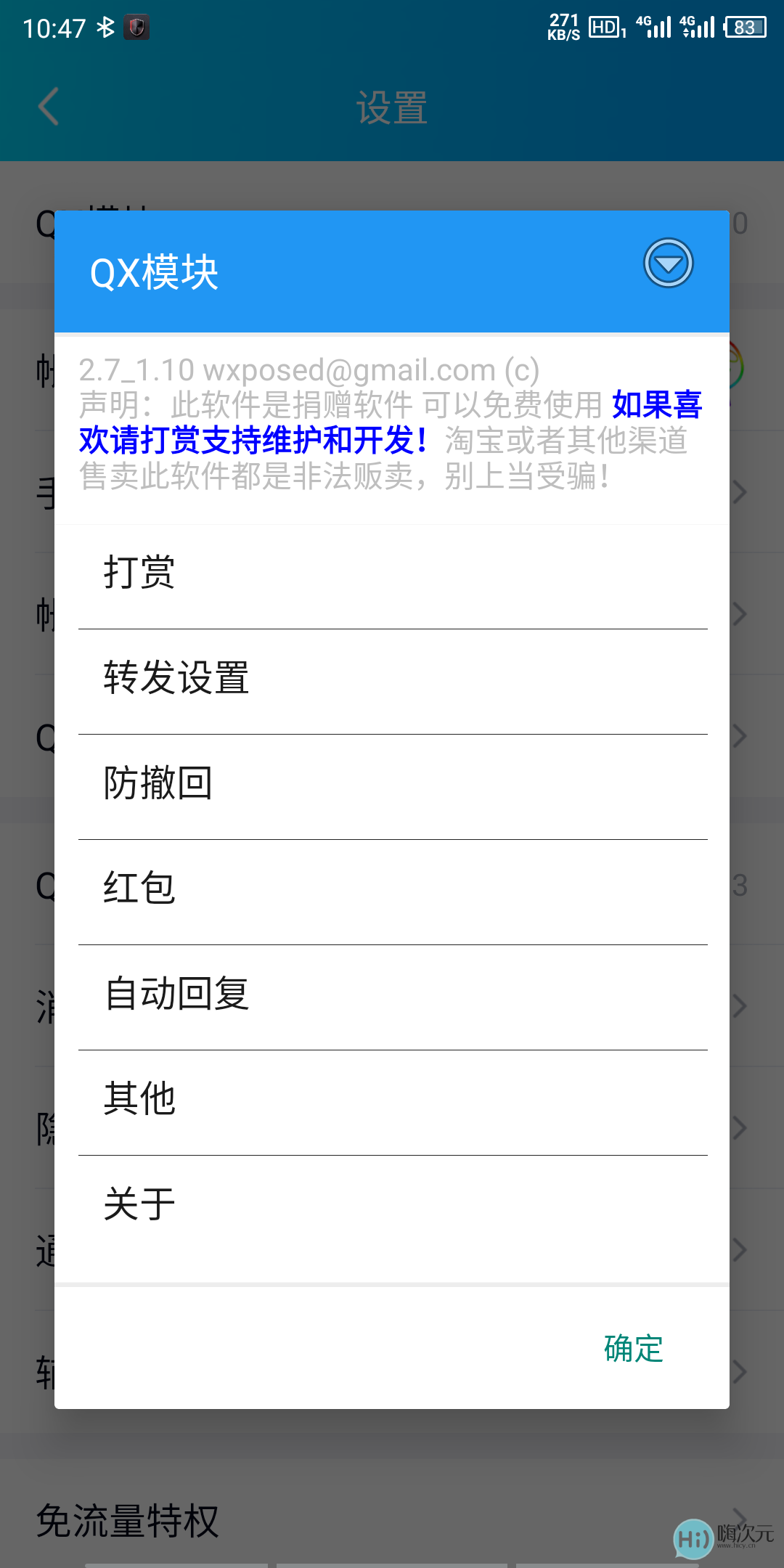Open the 打赏 option in the QX模块 menu
Image resolution: width=784 pixels, height=1568 pixels.
(x=392, y=573)
